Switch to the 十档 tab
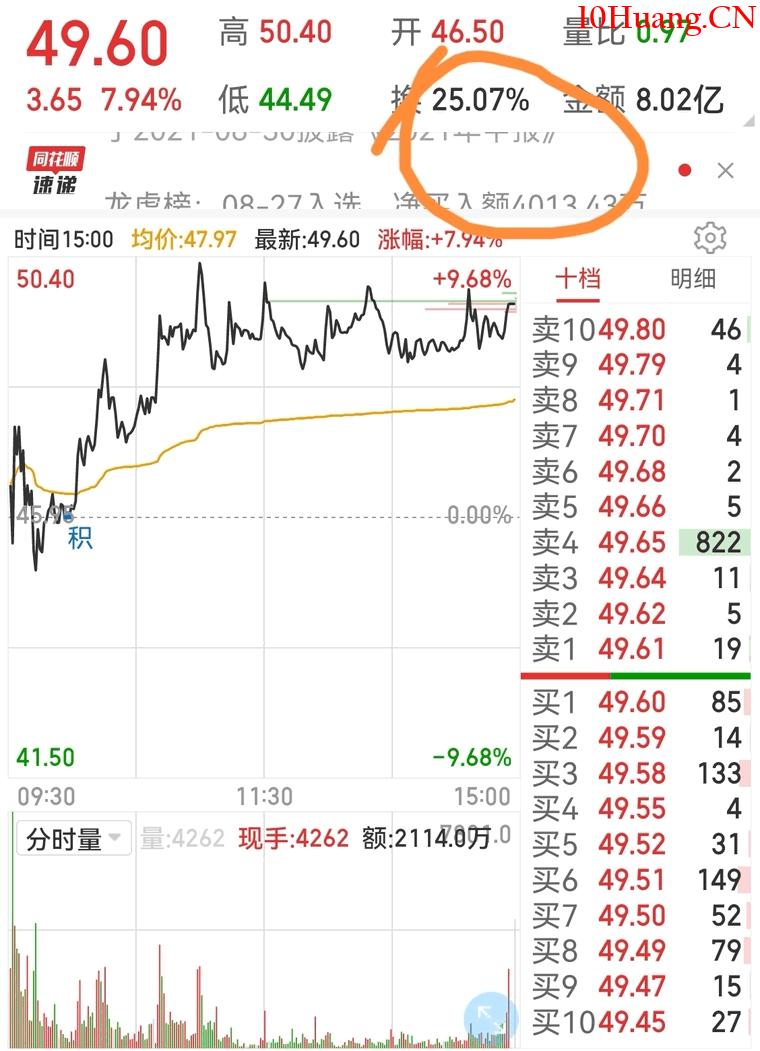The height and width of the screenshot is (1051, 760). point(578,279)
